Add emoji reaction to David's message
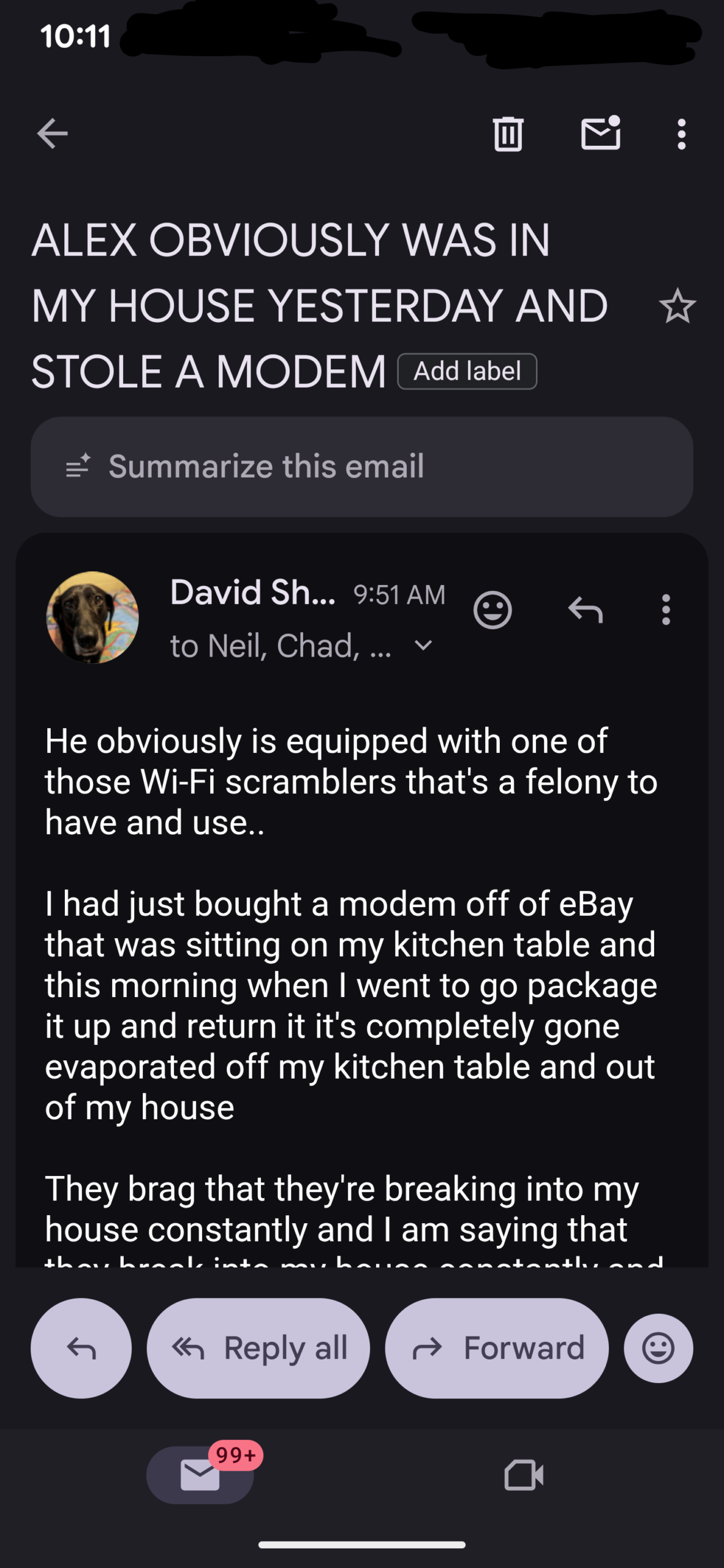Screen dimensions: 724x1568 pyautogui.click(x=492, y=610)
